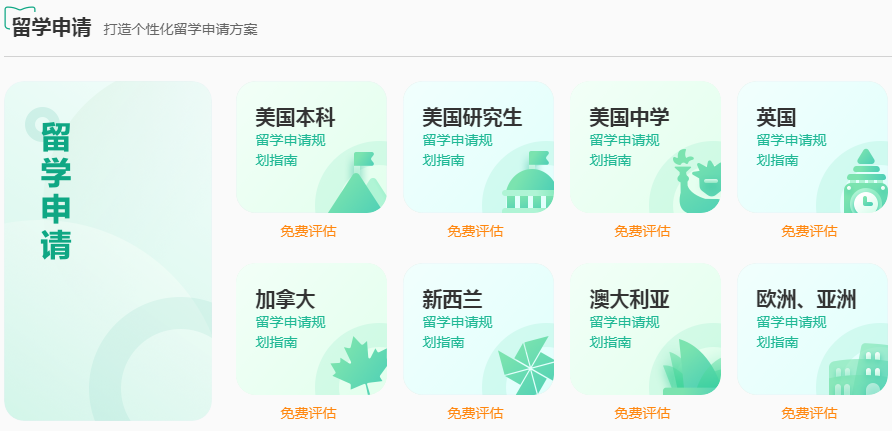Image resolution: width=892 pixels, height=431 pixels.
Task: Tap 免费评估 under 美国中学
Action: pos(642,231)
